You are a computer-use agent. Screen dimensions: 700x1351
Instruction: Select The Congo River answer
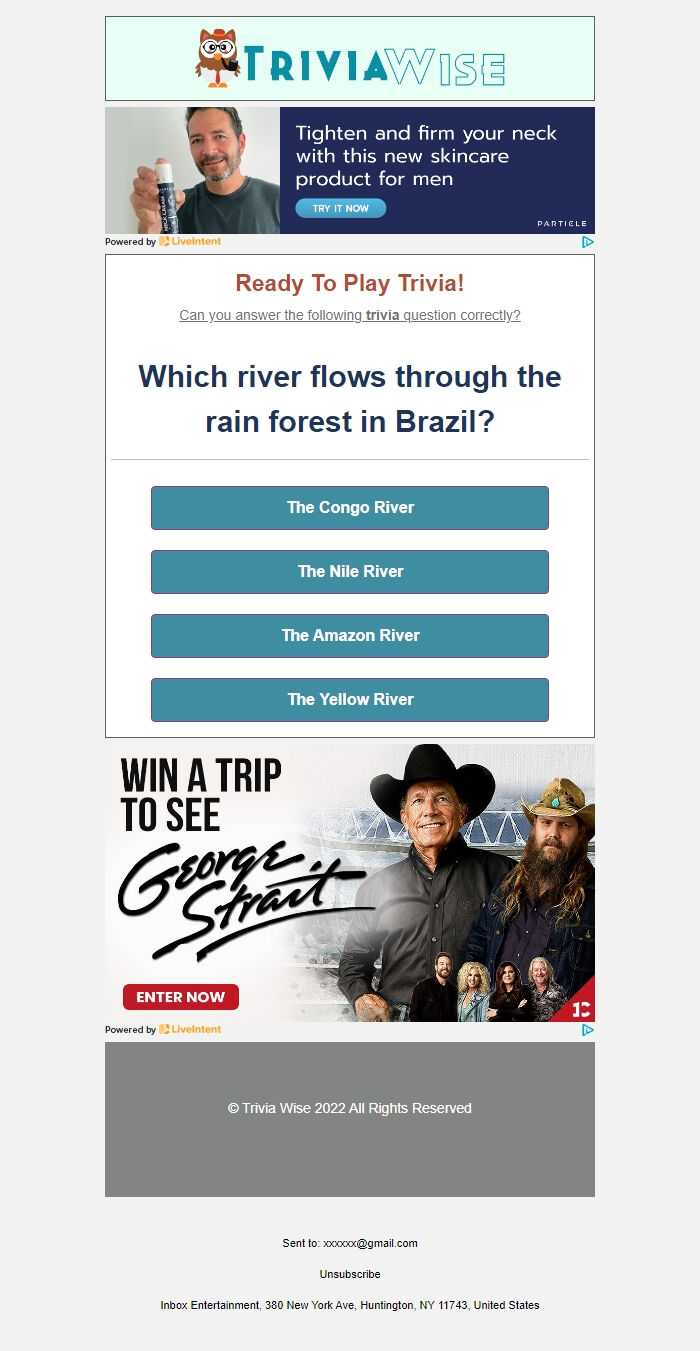(x=350, y=508)
